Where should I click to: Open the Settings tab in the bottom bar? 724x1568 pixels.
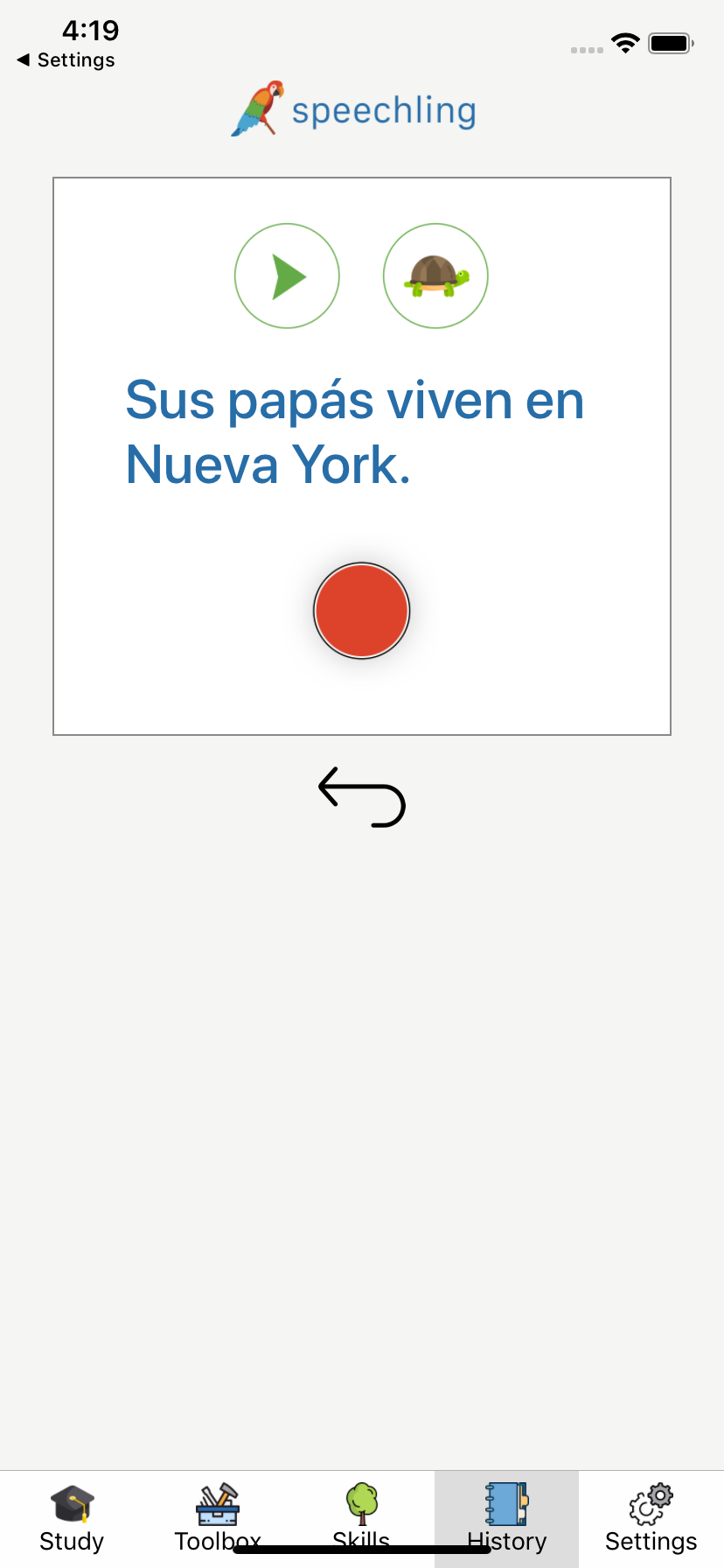(x=651, y=1517)
